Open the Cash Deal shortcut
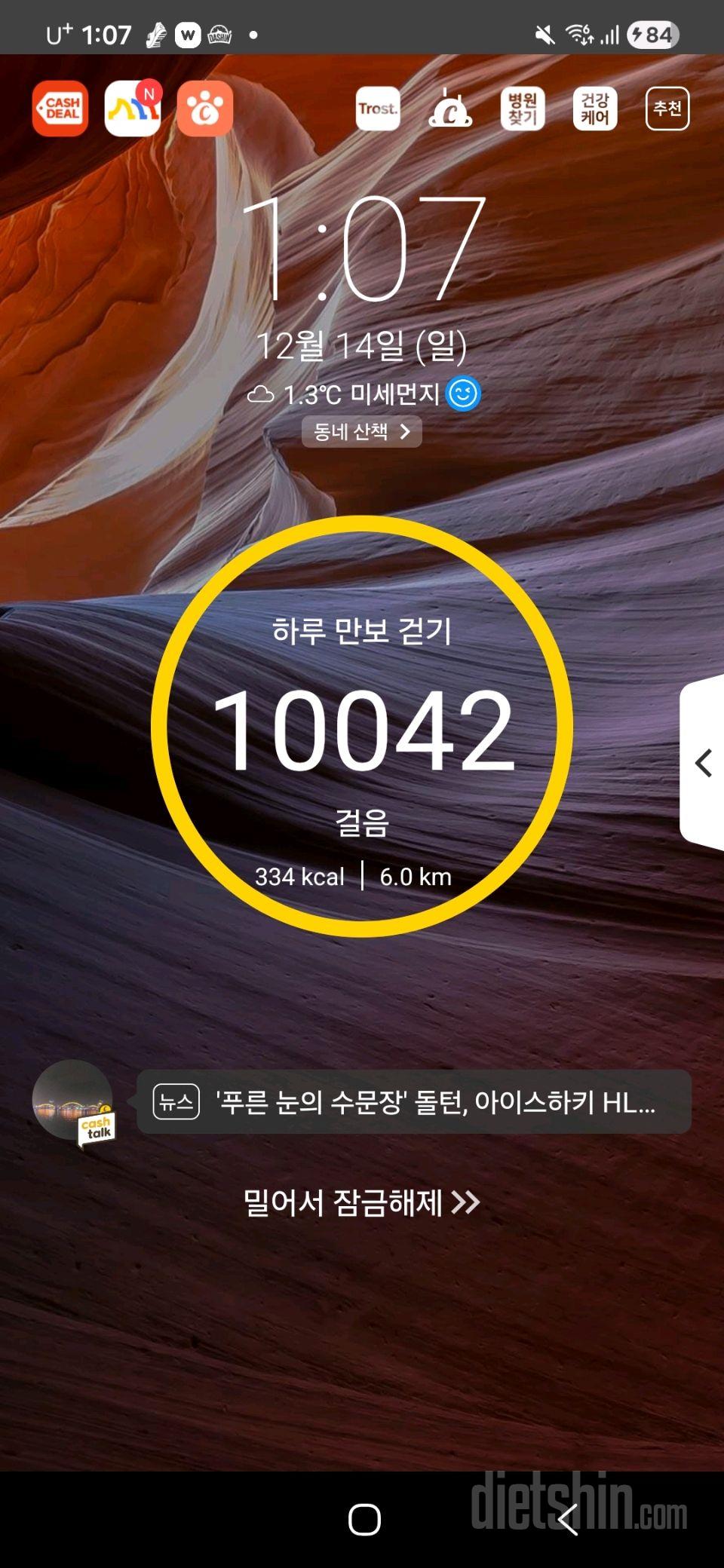Image resolution: width=724 pixels, height=1568 pixels. coord(60,109)
